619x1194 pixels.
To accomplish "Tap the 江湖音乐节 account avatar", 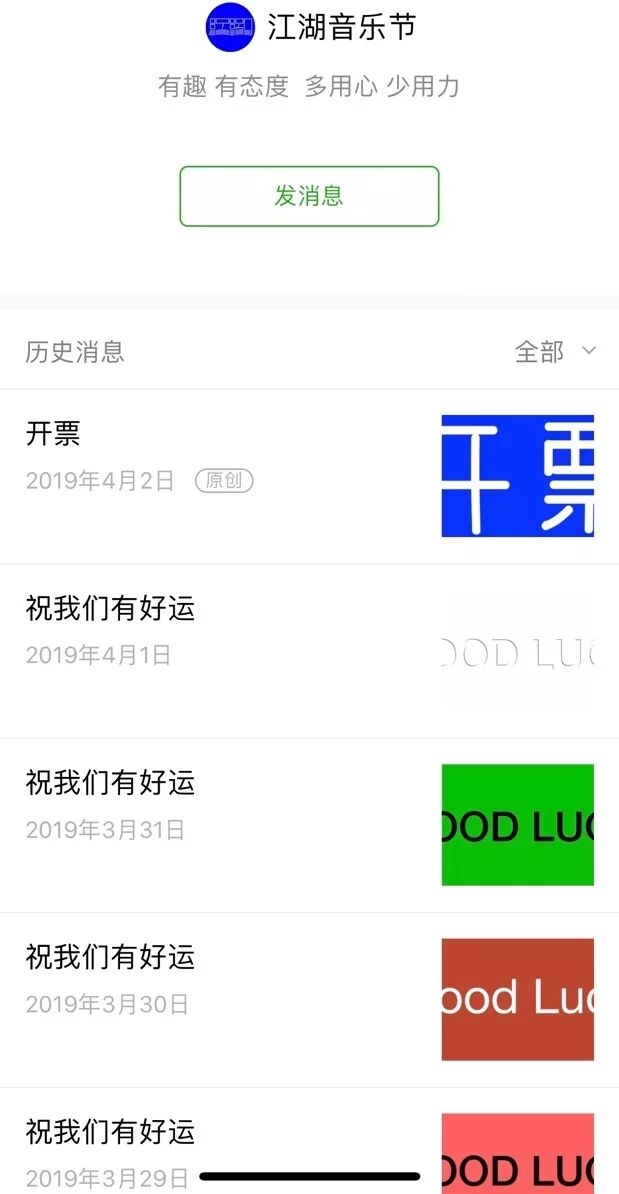I will click(231, 28).
